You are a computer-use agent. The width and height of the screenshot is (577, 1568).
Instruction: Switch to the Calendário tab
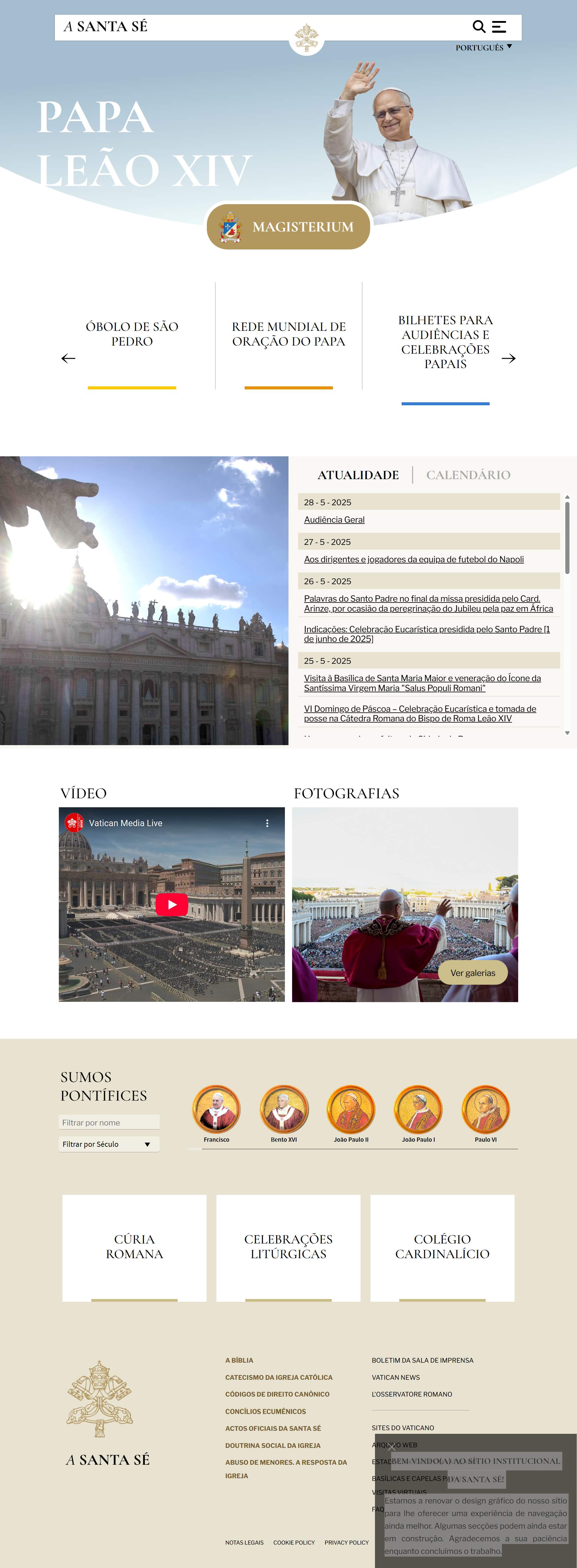click(467, 475)
